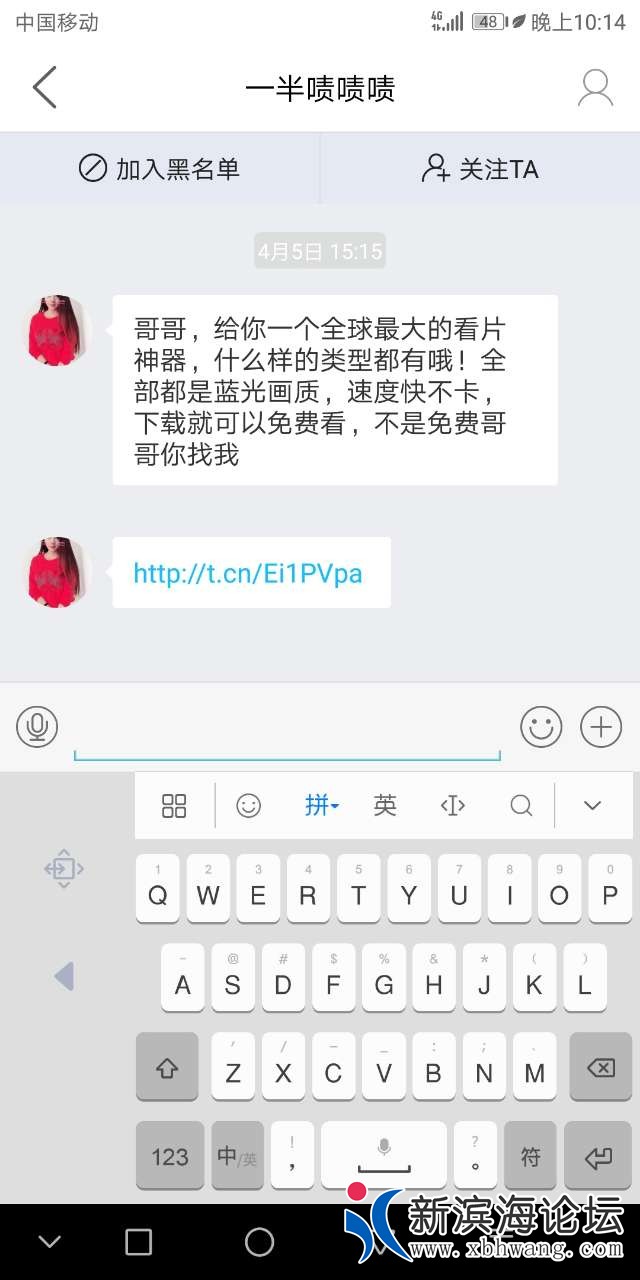This screenshot has height=1280, width=640.
Task: Tap the voice input microphone beside the text field
Action: (37, 727)
